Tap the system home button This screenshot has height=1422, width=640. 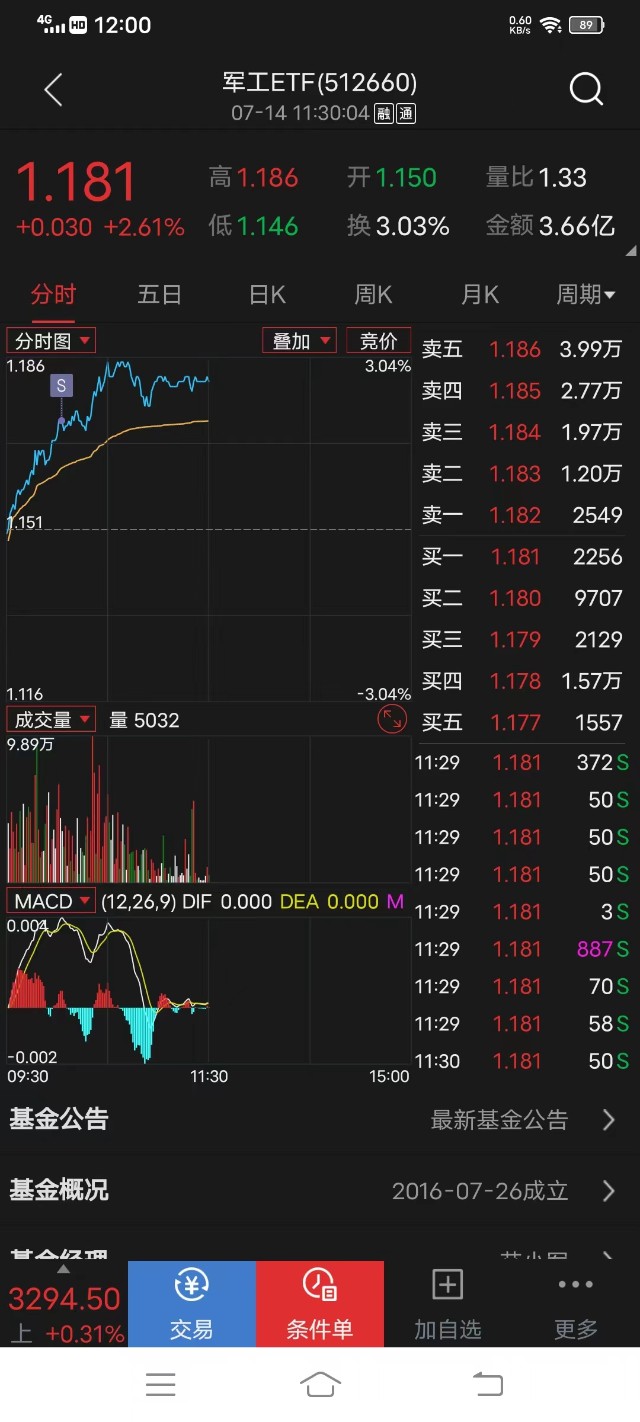(320, 1385)
